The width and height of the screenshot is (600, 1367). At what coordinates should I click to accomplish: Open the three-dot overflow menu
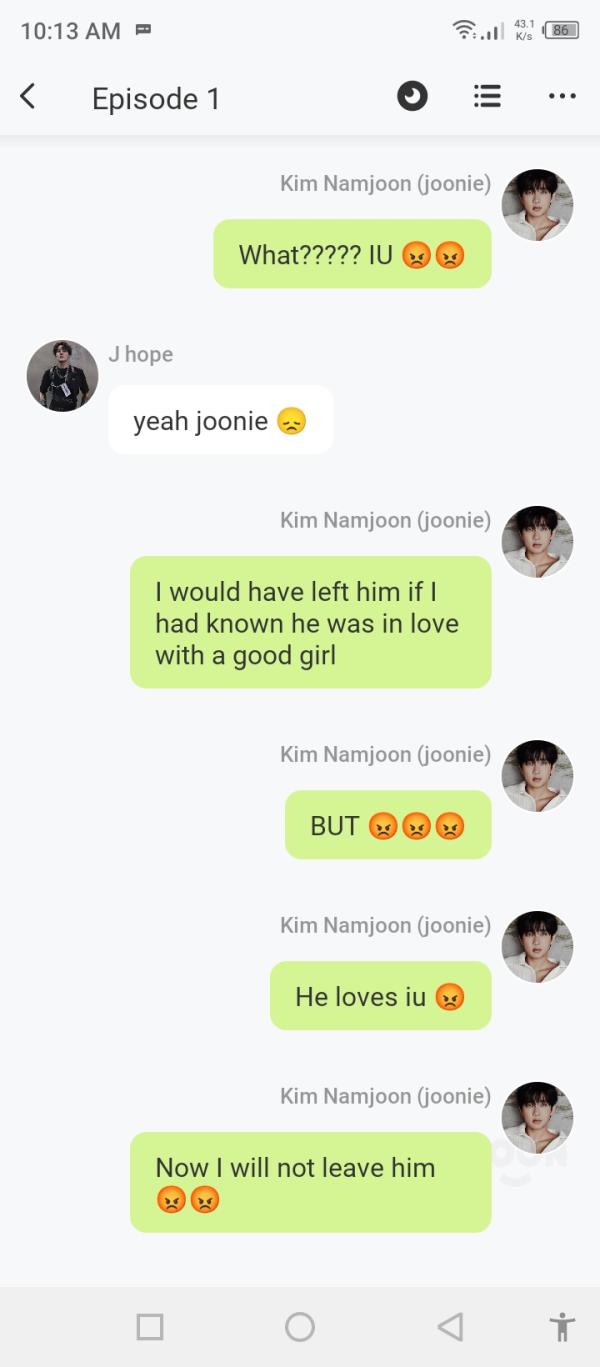click(x=562, y=96)
